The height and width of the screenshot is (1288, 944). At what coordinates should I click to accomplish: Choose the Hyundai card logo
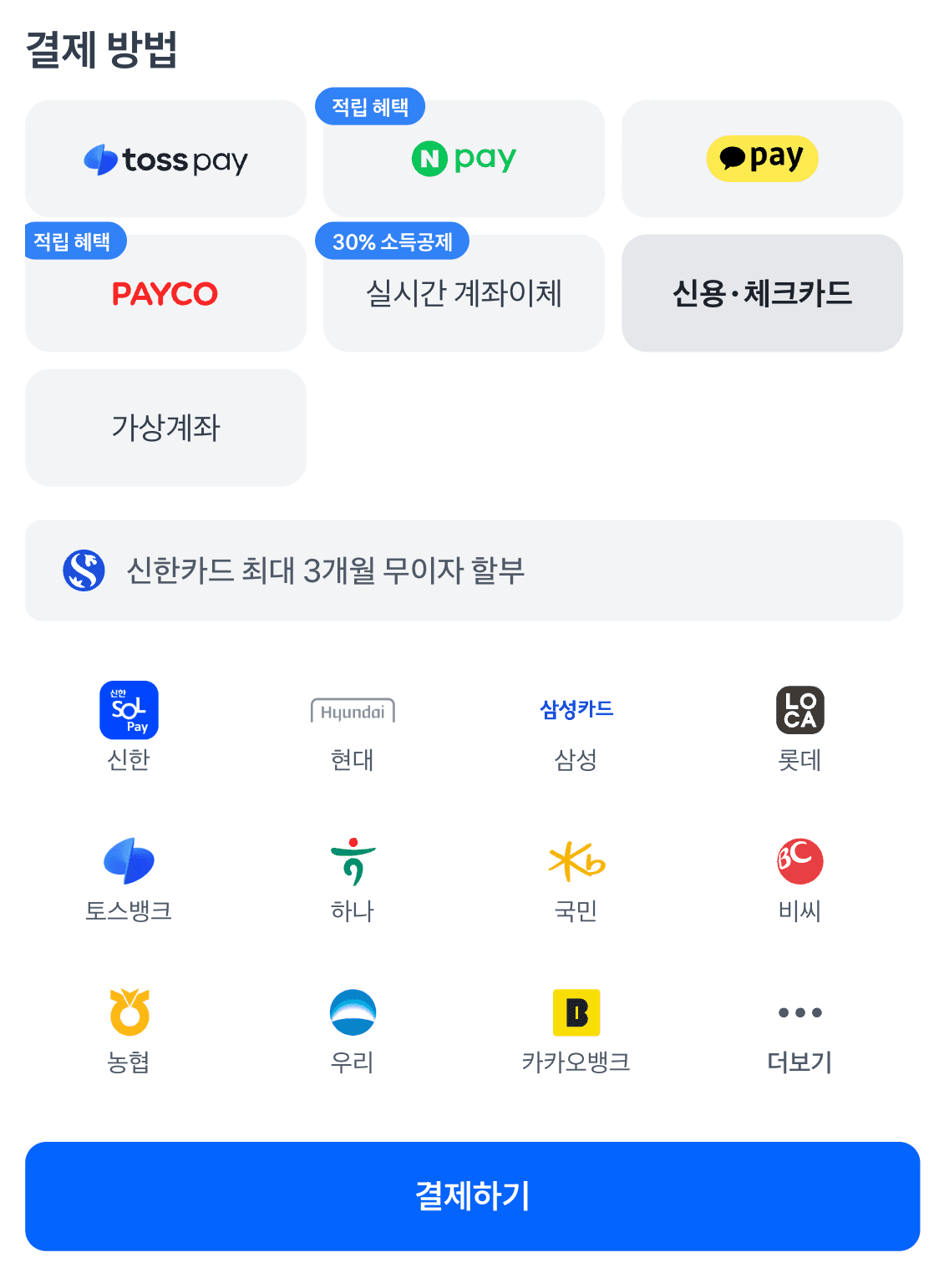352,709
